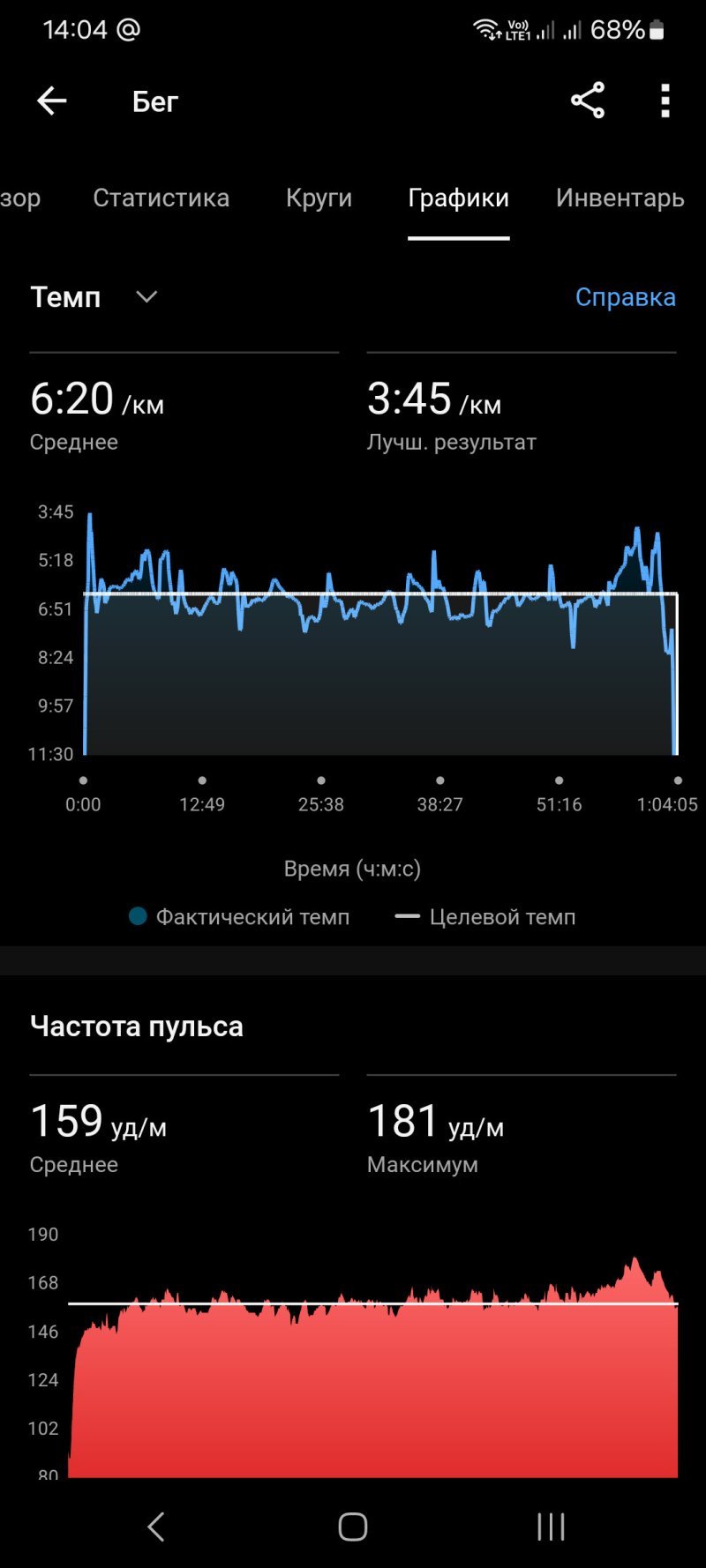
Task: Tap the system home button
Action: (353, 1527)
